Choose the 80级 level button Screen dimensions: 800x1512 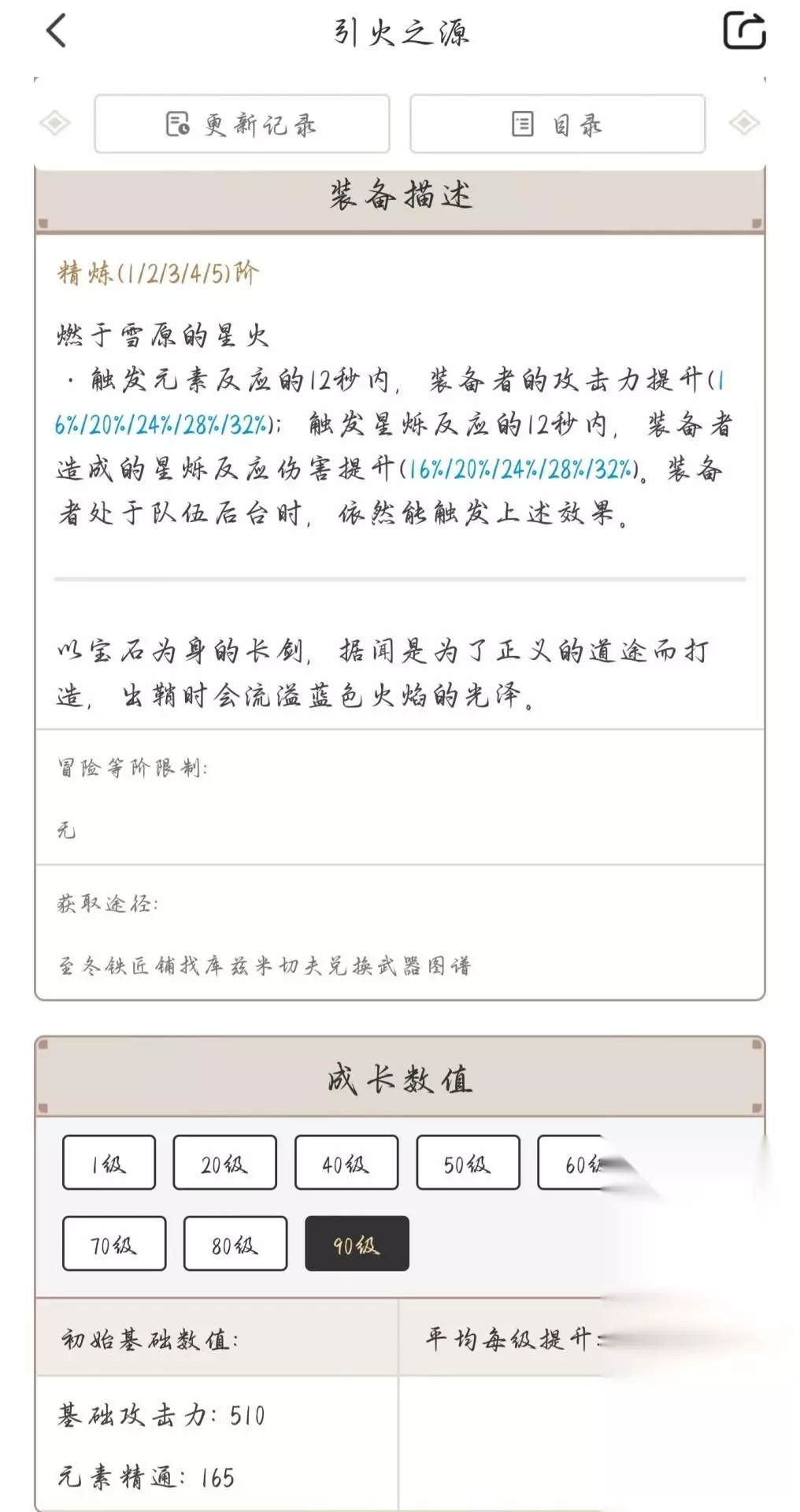coord(235,1243)
